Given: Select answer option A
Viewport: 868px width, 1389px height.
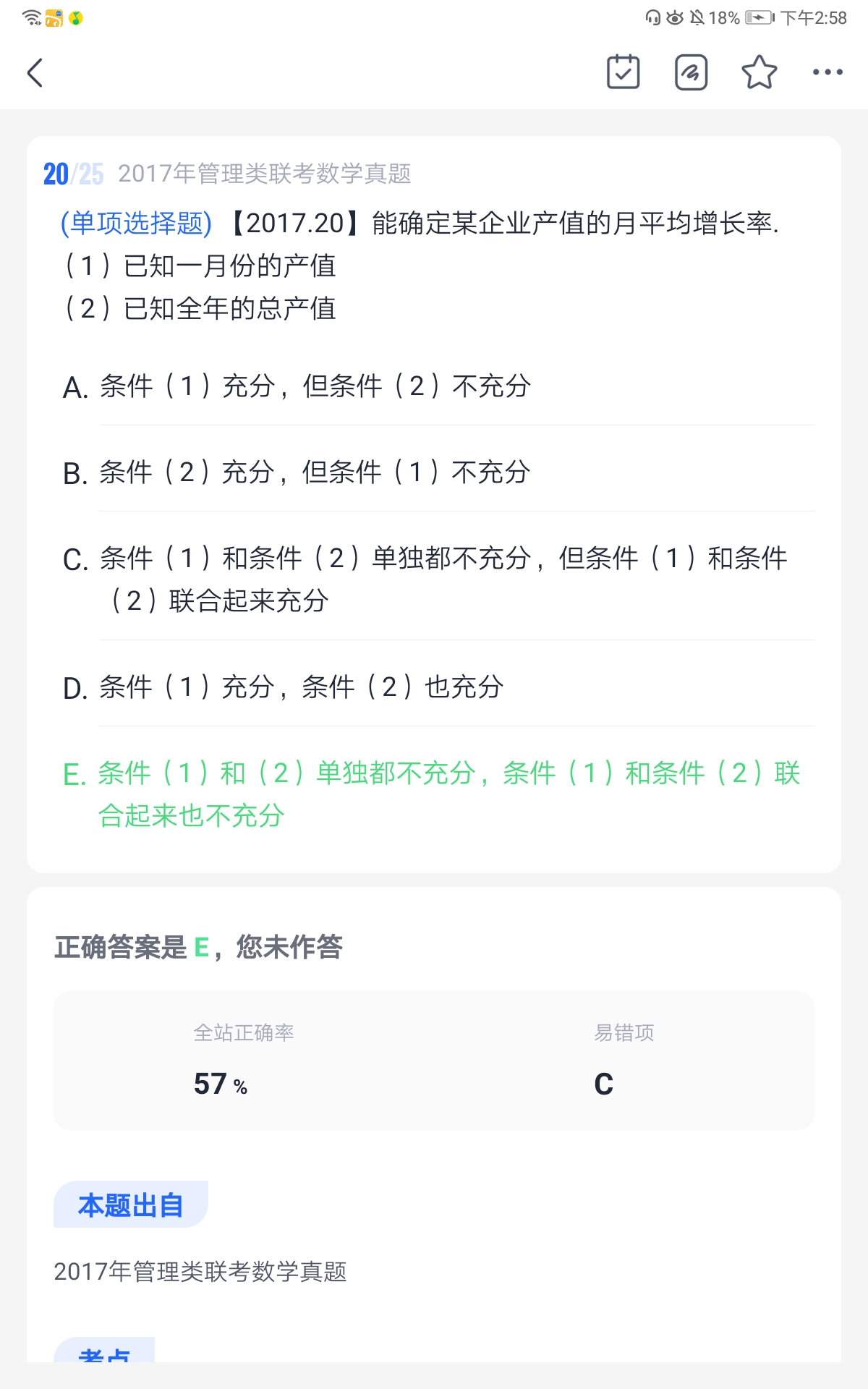Looking at the screenshot, I should point(297,386).
